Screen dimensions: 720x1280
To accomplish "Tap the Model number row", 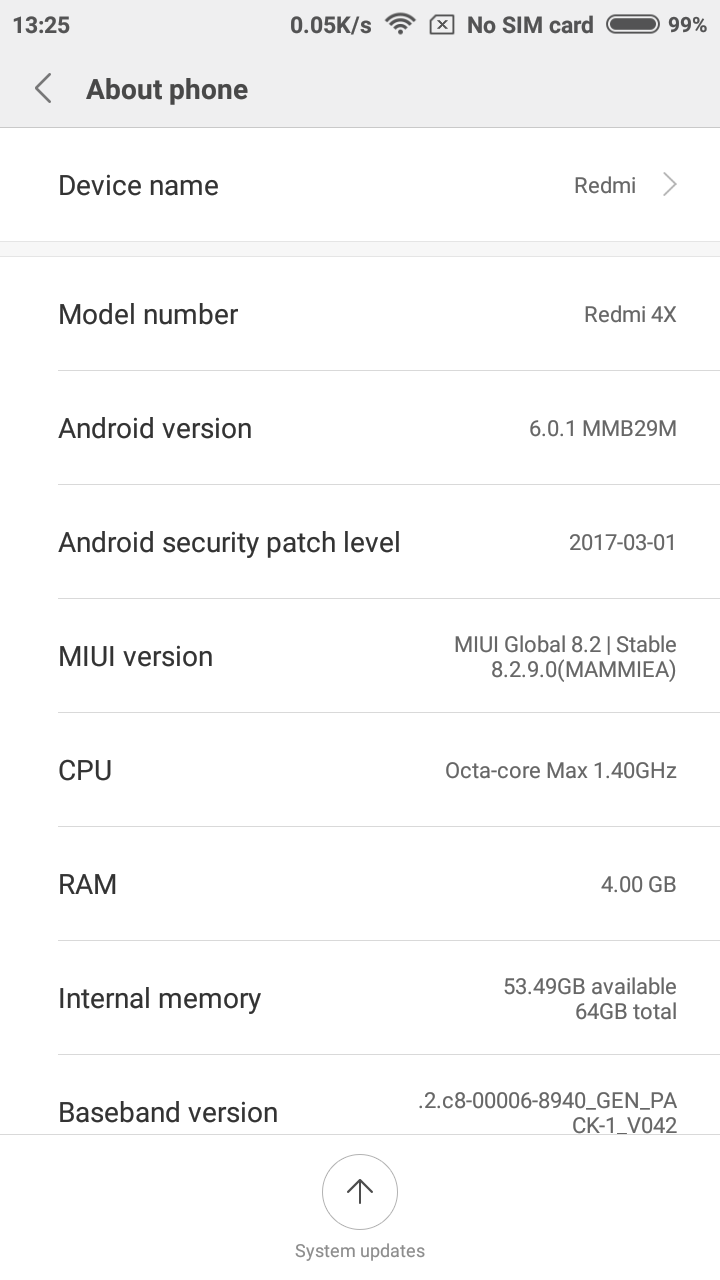I will 360,314.
